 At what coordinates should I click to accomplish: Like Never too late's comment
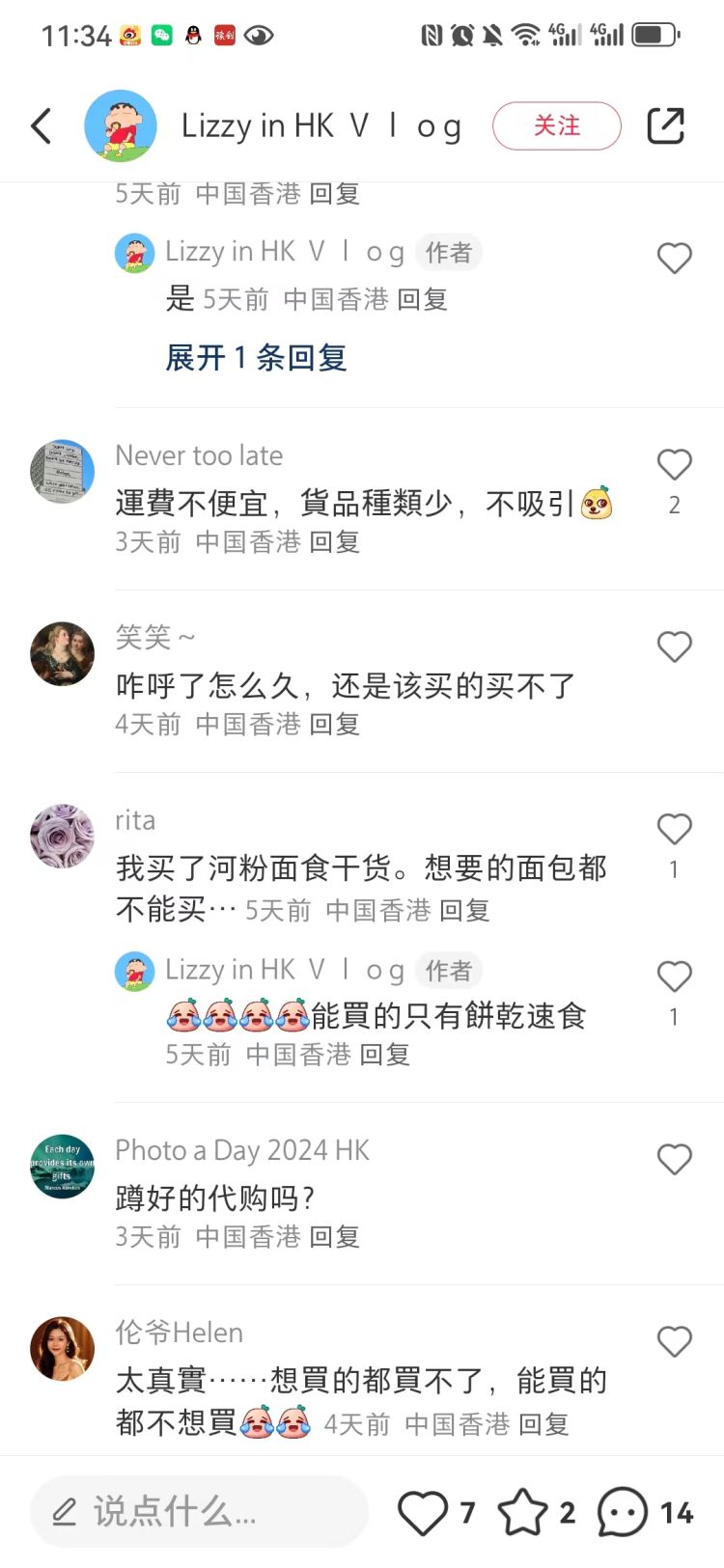pyautogui.click(x=674, y=466)
